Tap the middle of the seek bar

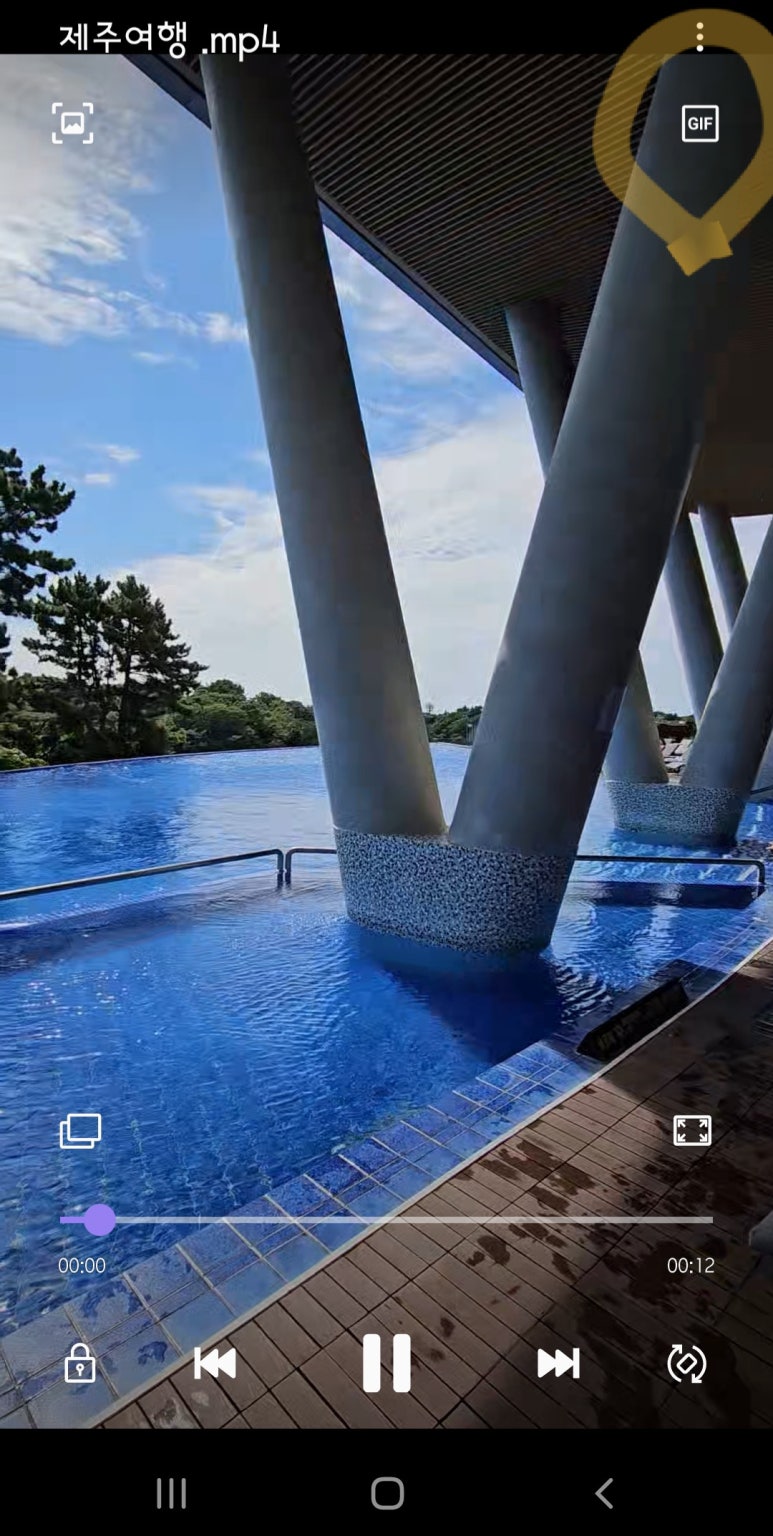click(x=386, y=1220)
